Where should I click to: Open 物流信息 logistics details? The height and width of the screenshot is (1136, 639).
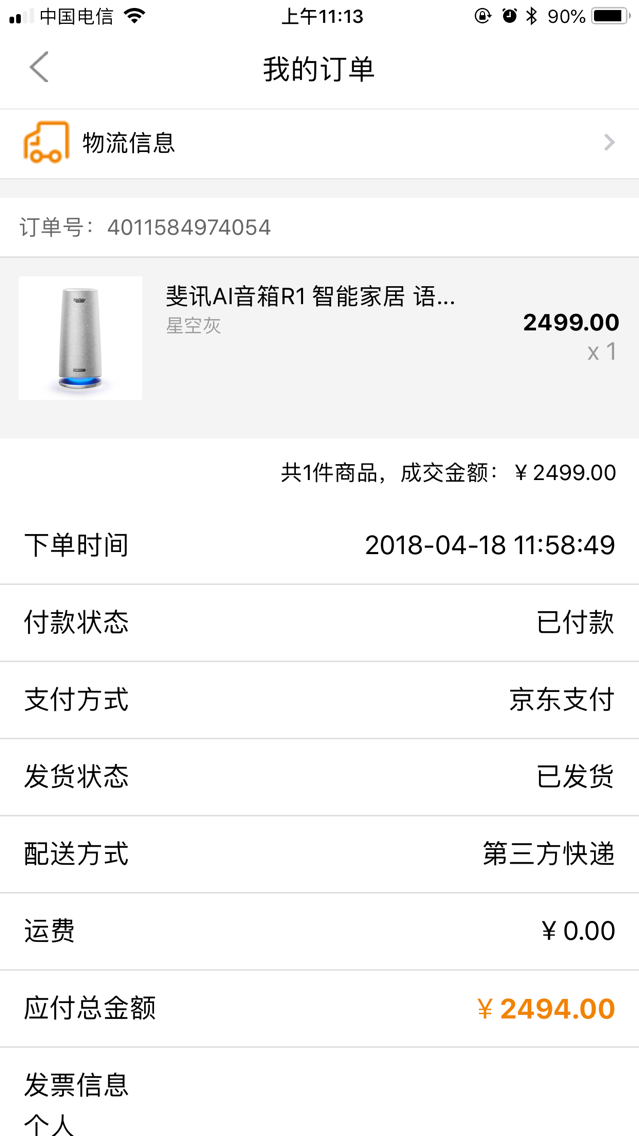(319, 143)
